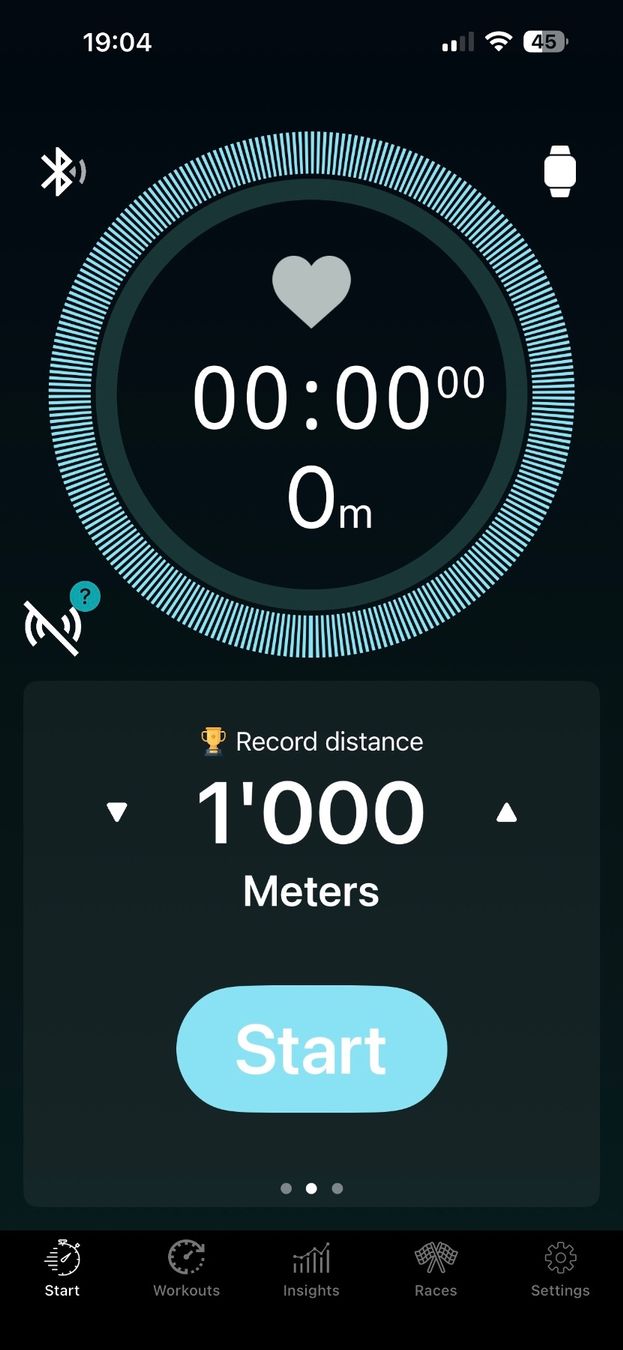Screen dimensions: 623x1350
Task: Tap the disconnected sensor icon with question mark
Action: (61, 620)
